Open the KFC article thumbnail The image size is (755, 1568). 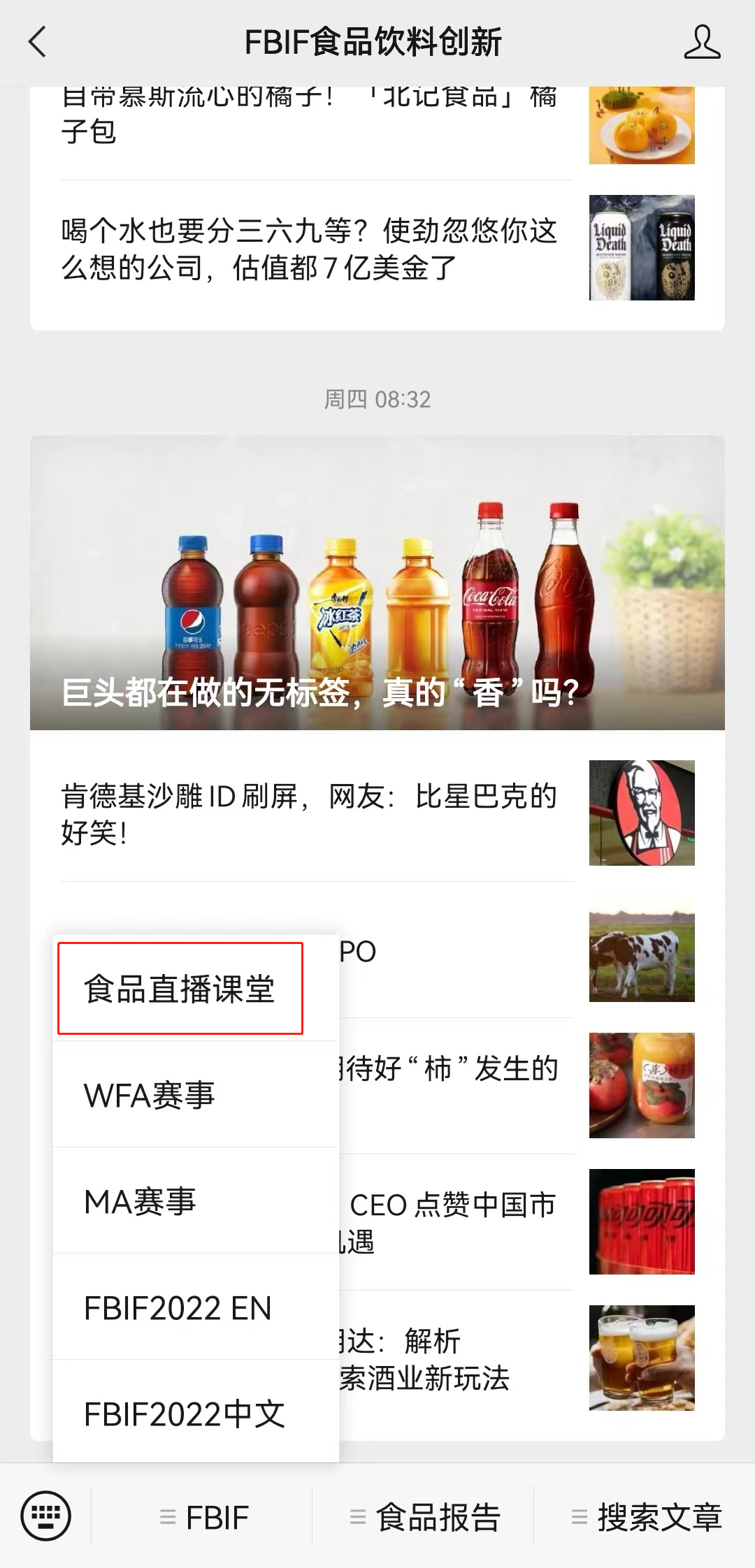tap(642, 812)
